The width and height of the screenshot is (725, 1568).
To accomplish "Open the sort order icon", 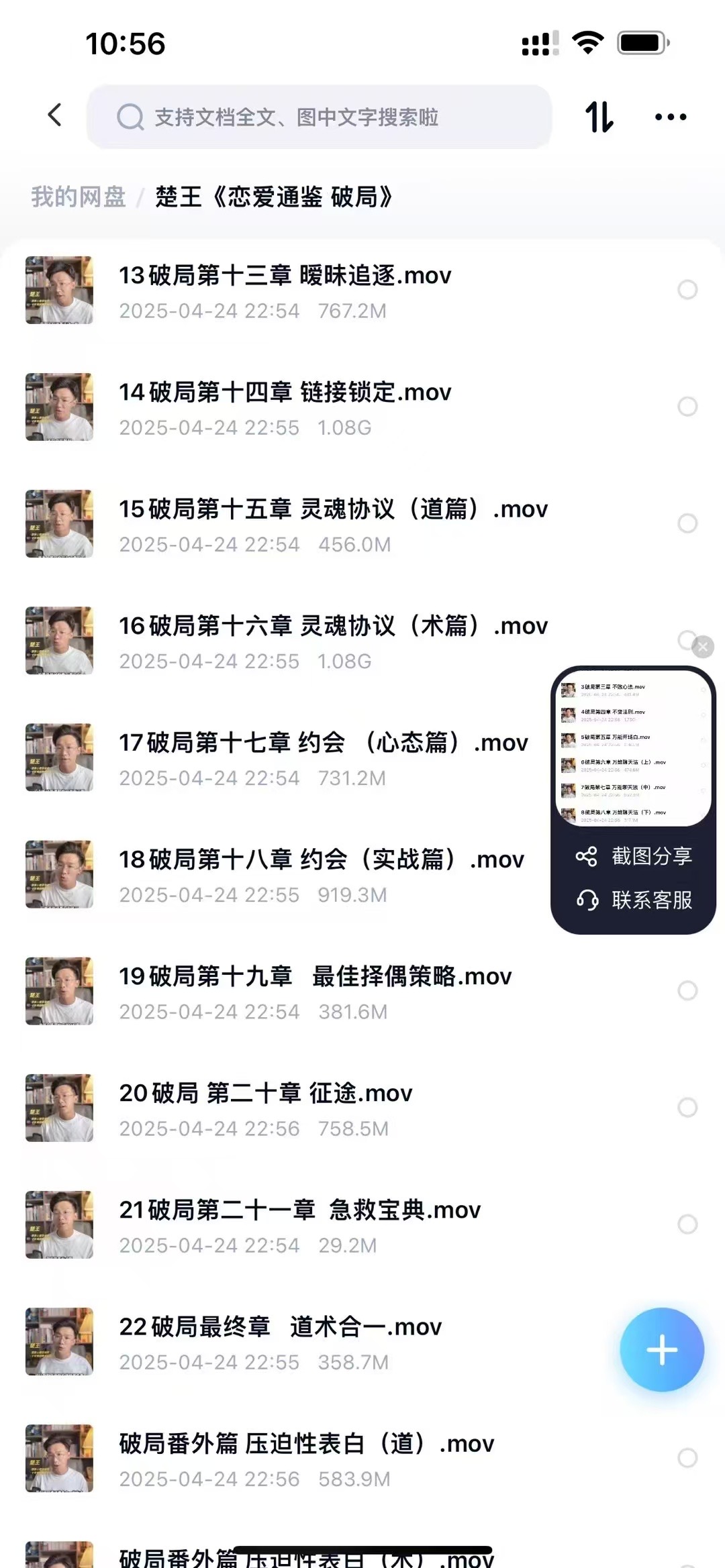I will tap(599, 117).
